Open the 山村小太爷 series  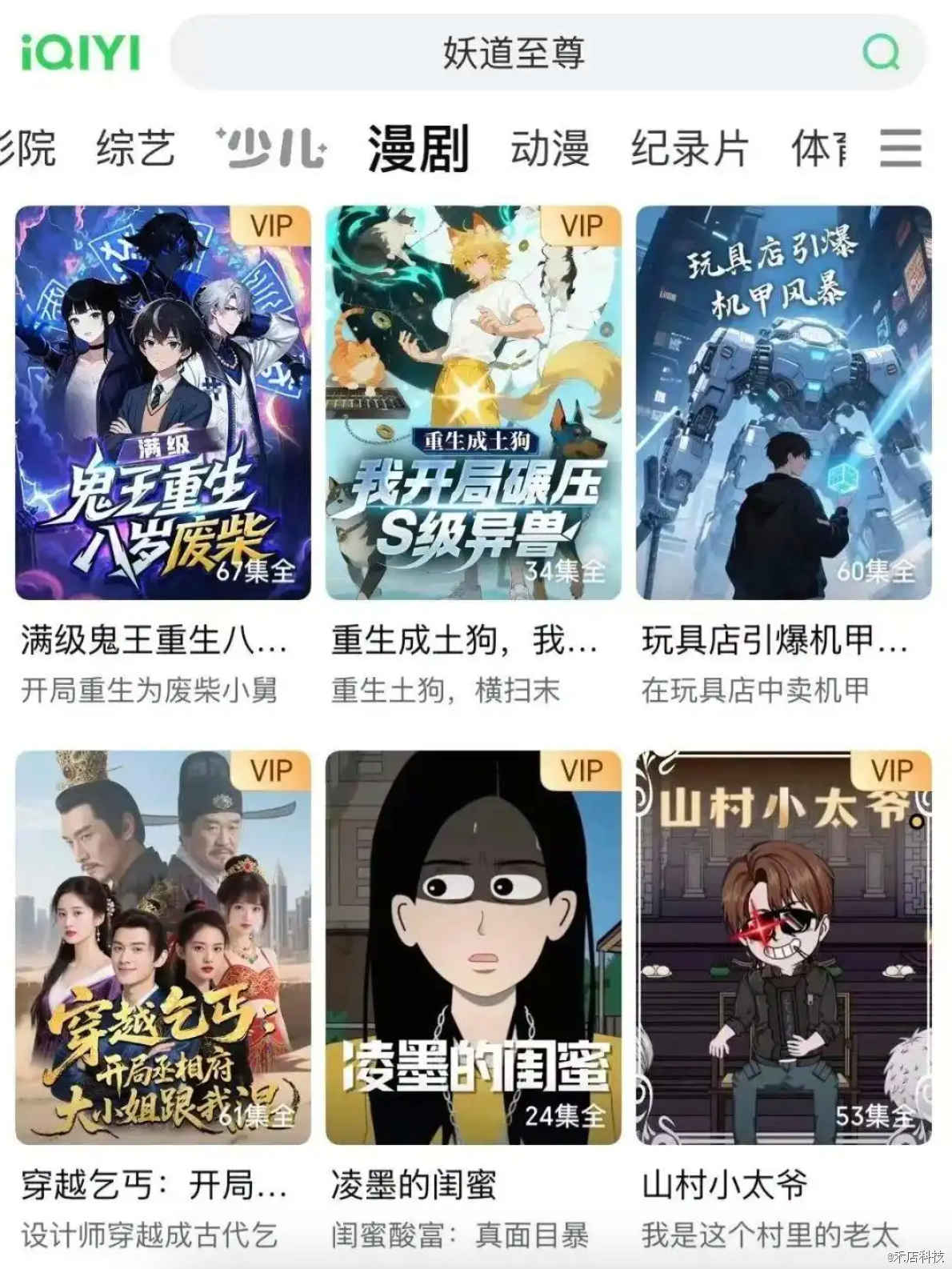click(x=783, y=947)
